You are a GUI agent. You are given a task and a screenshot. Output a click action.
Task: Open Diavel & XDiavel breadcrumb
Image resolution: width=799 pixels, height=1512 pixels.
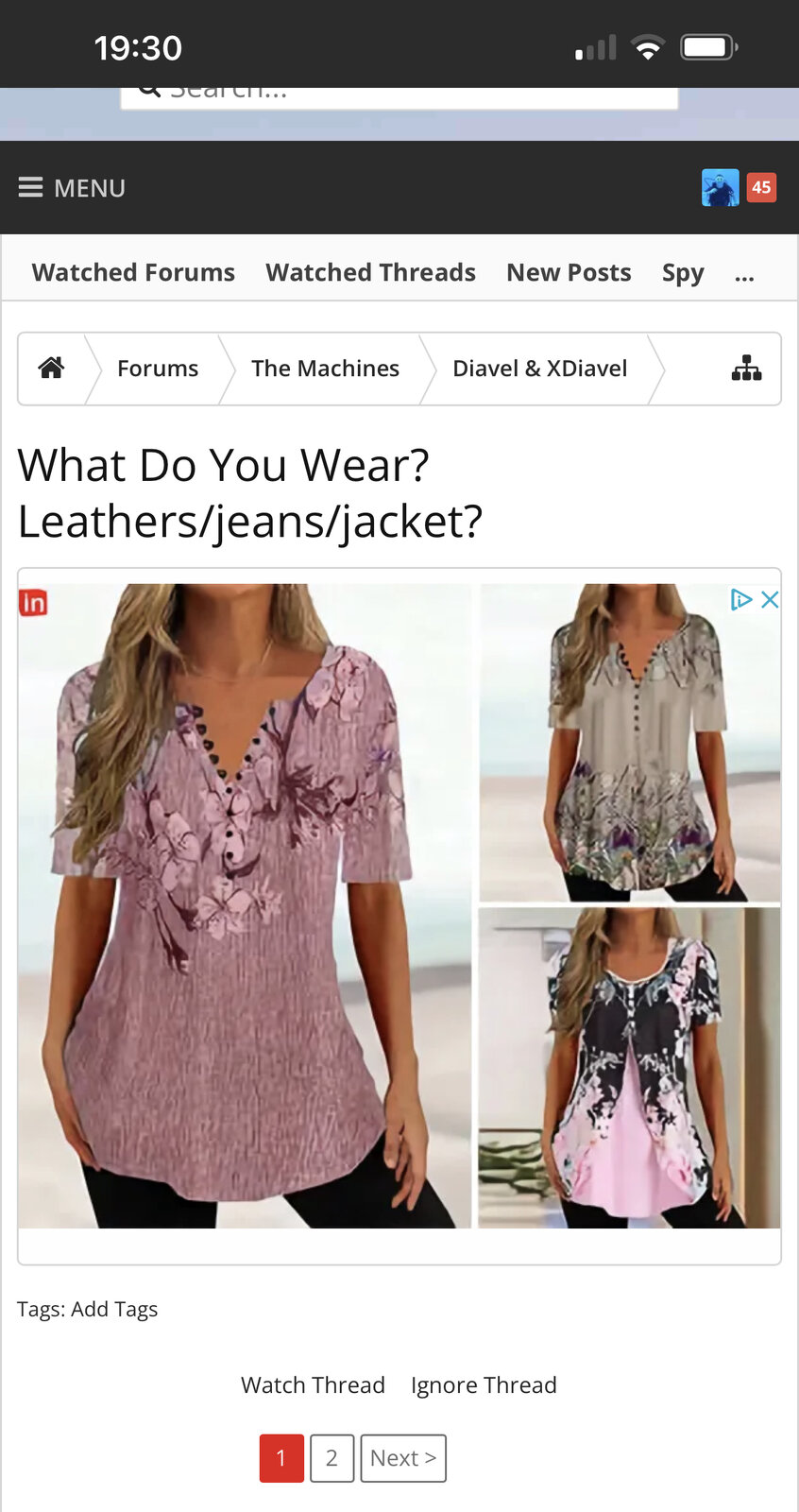(539, 369)
